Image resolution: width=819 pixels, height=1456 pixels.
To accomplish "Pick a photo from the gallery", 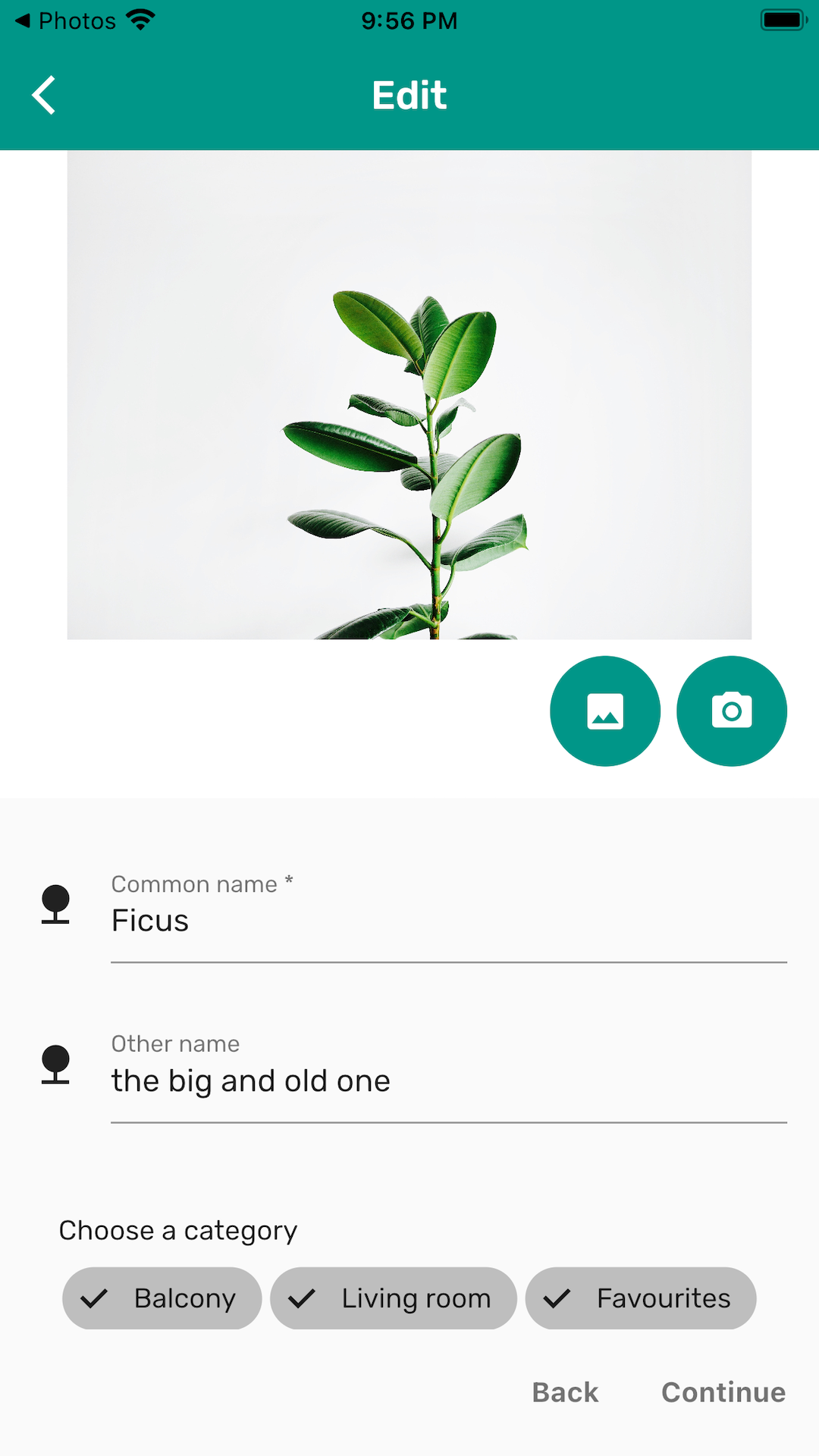I will pos(604,711).
